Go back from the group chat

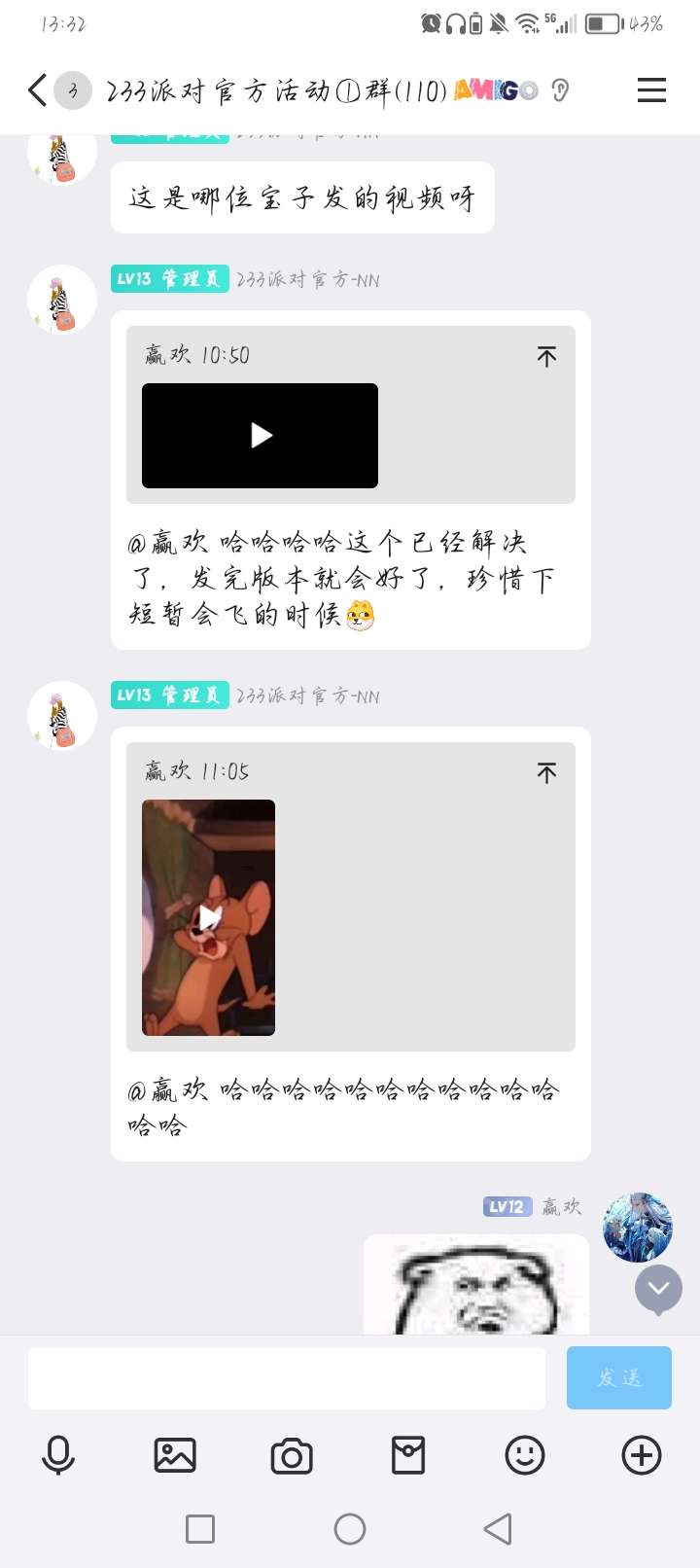click(37, 90)
